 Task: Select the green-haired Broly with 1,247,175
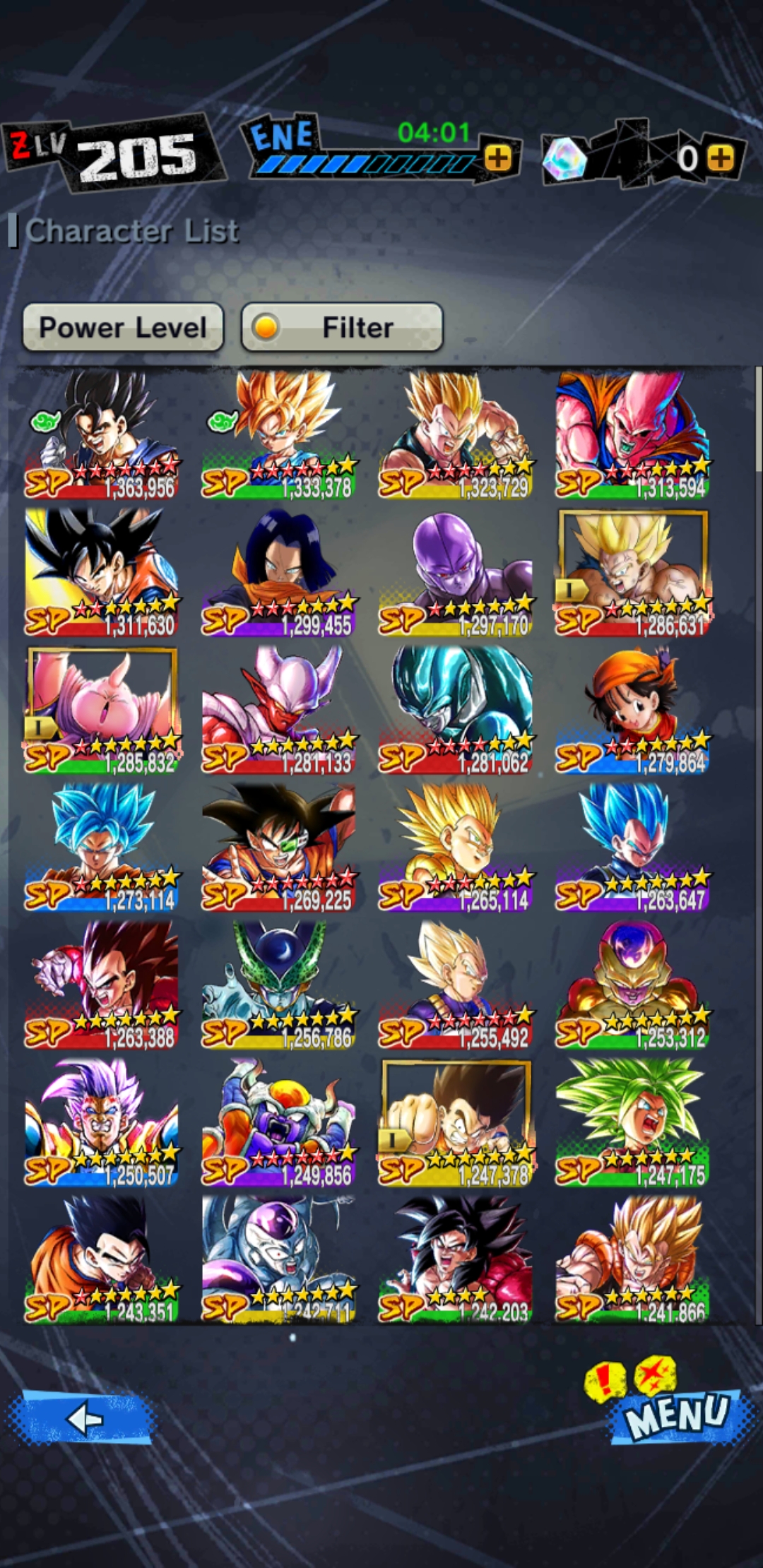(x=632, y=1122)
